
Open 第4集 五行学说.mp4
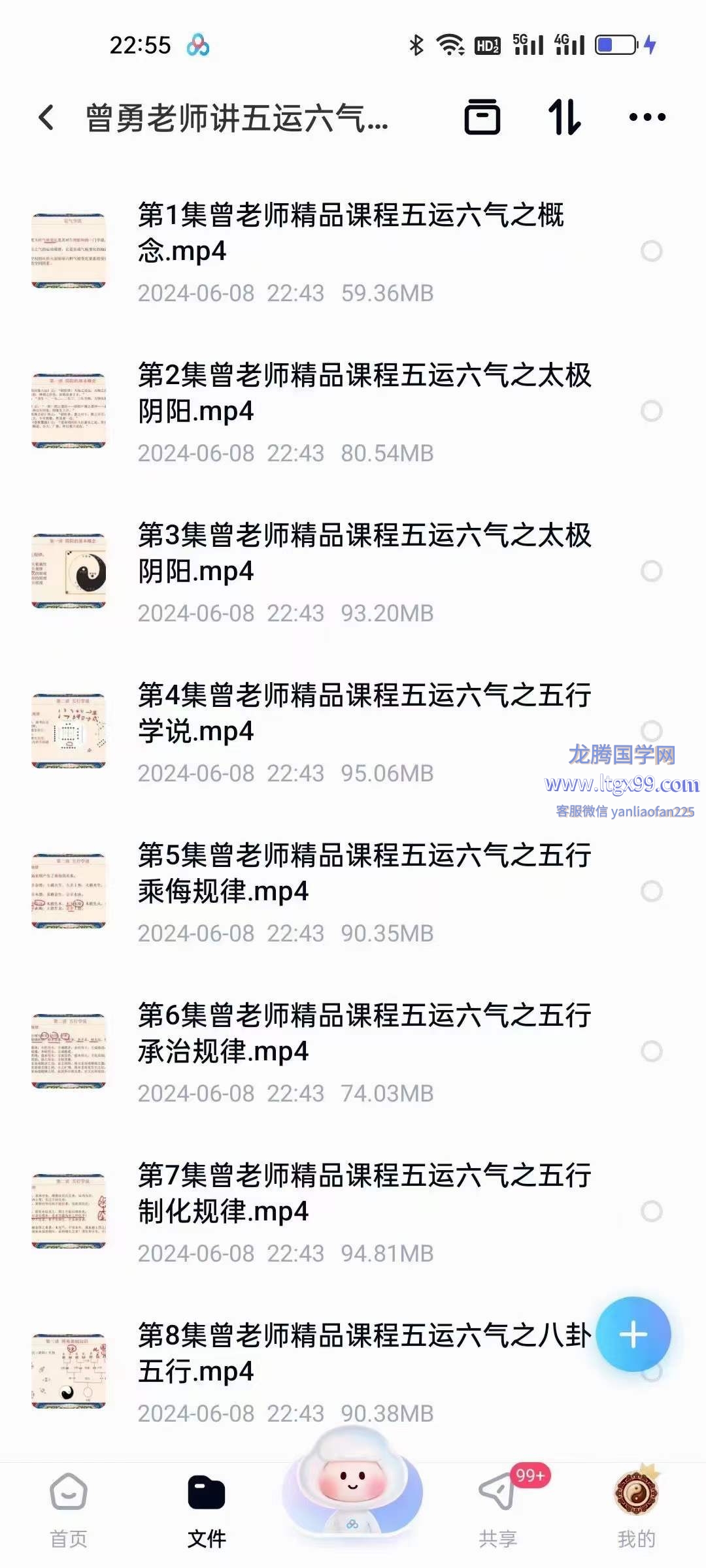point(363,713)
